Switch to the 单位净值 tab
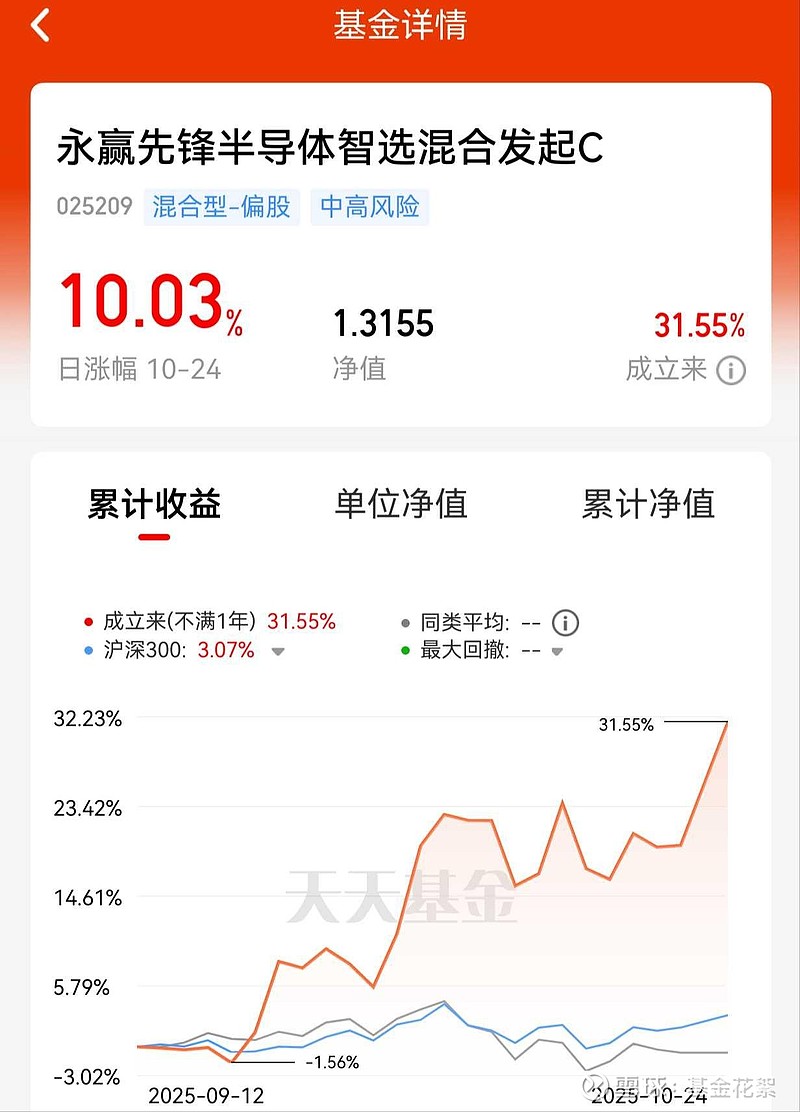800x1112 pixels. tap(404, 506)
